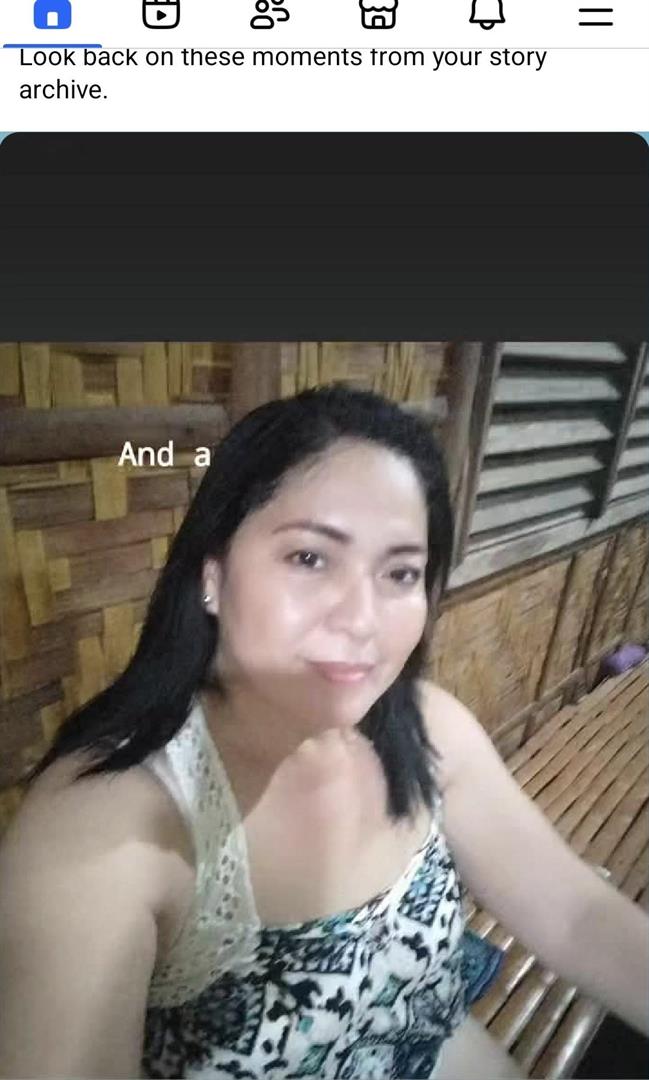Go to the Home feed tab
649x1080 pixels.
[x=52, y=16]
